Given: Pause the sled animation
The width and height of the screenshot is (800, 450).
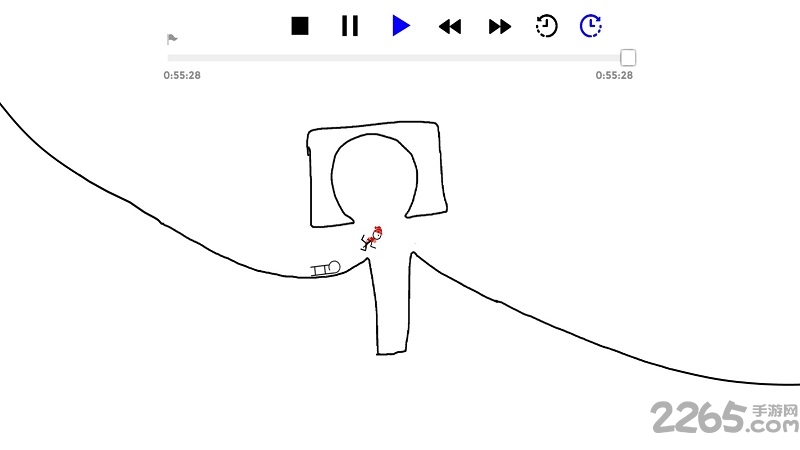Looking at the screenshot, I should tap(349, 26).
